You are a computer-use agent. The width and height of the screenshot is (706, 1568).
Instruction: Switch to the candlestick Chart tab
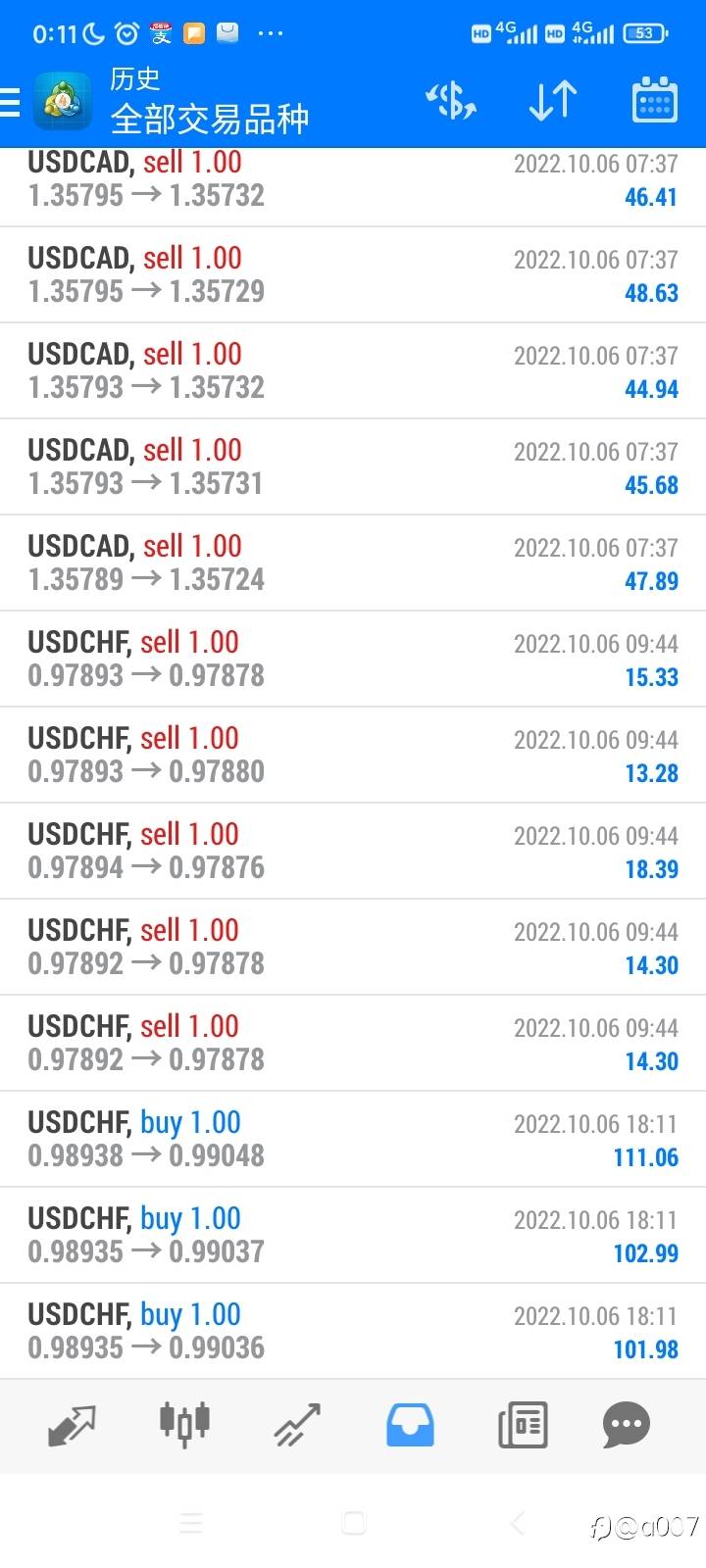[x=184, y=1425]
